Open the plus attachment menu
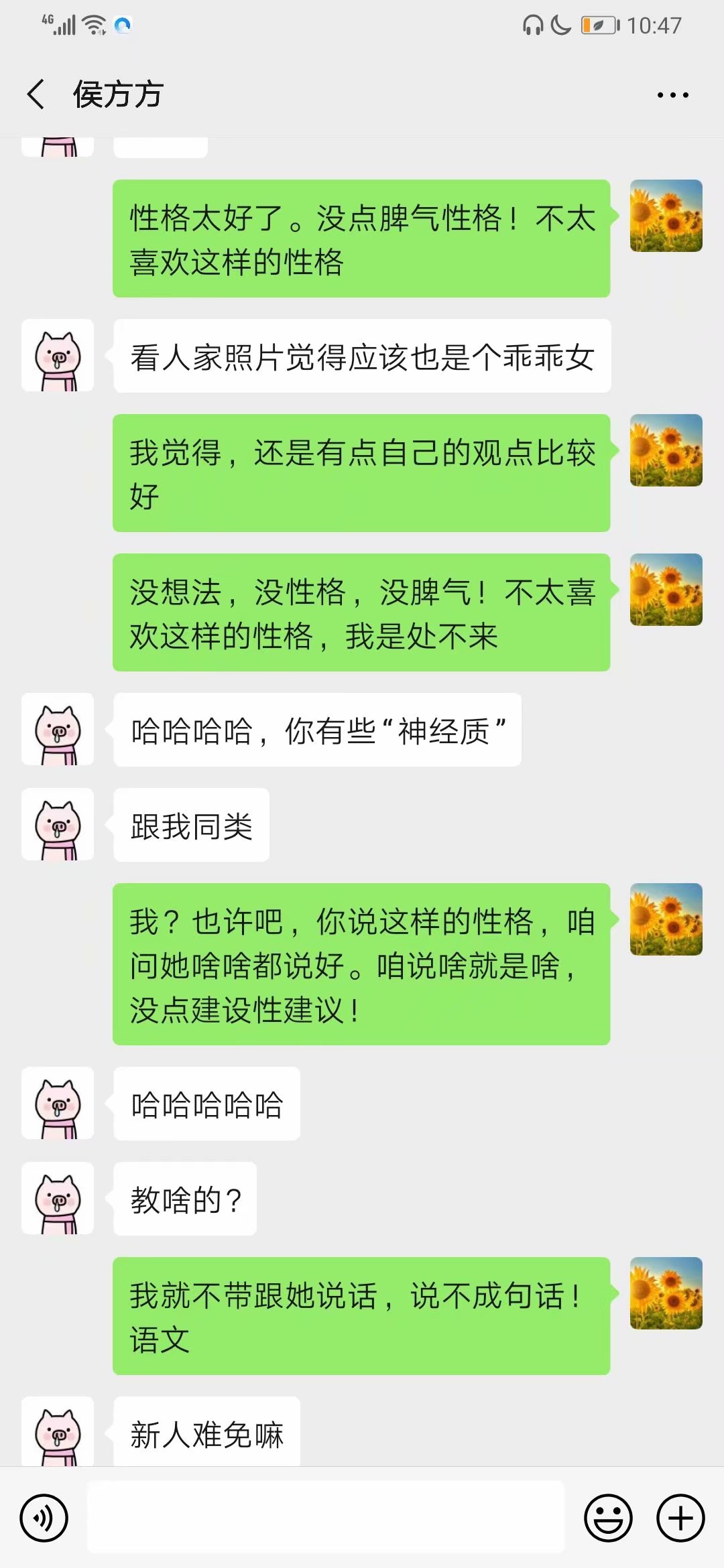724x1568 pixels. 680,1518
